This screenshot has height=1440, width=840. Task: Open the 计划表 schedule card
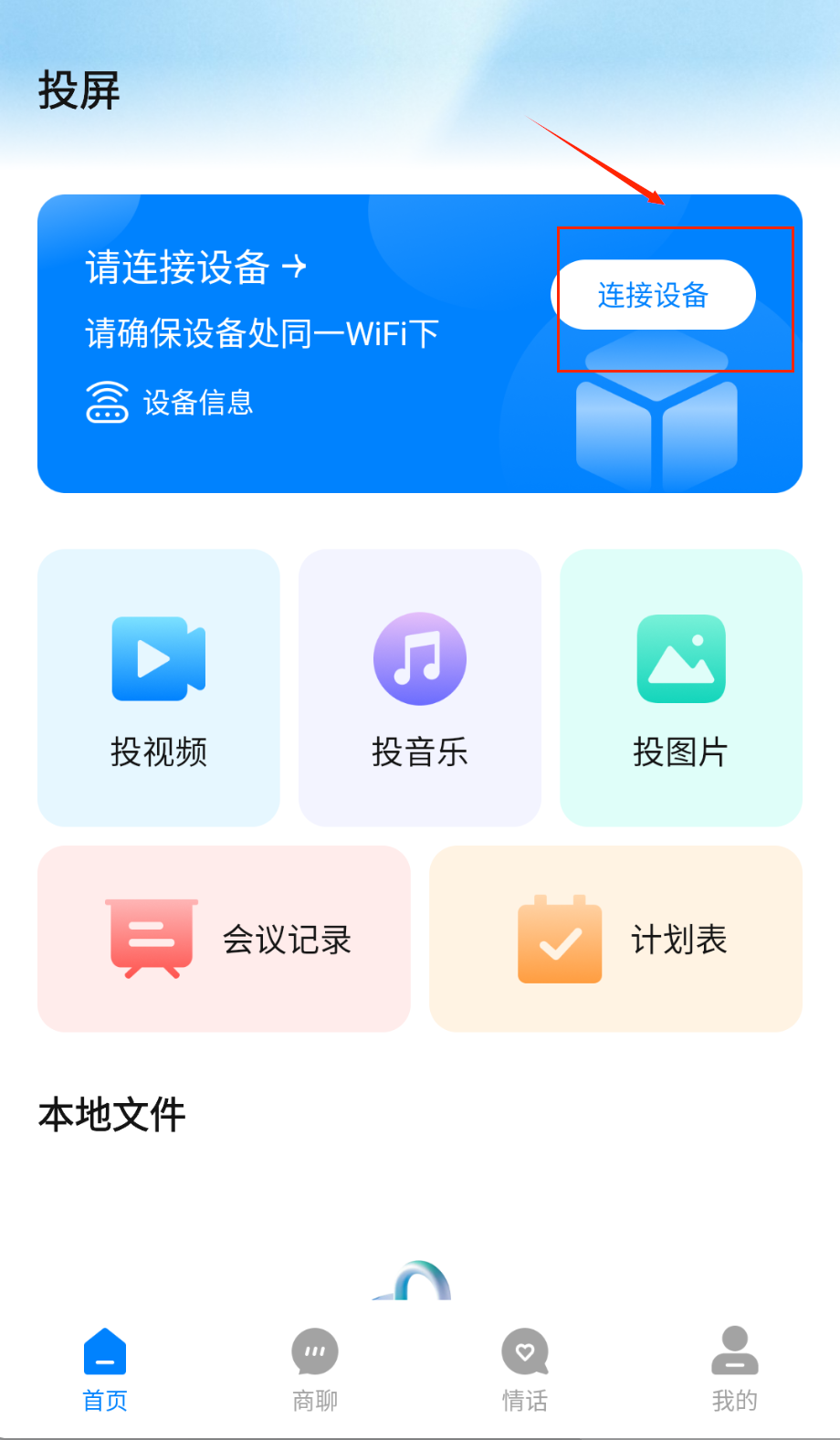coord(616,939)
